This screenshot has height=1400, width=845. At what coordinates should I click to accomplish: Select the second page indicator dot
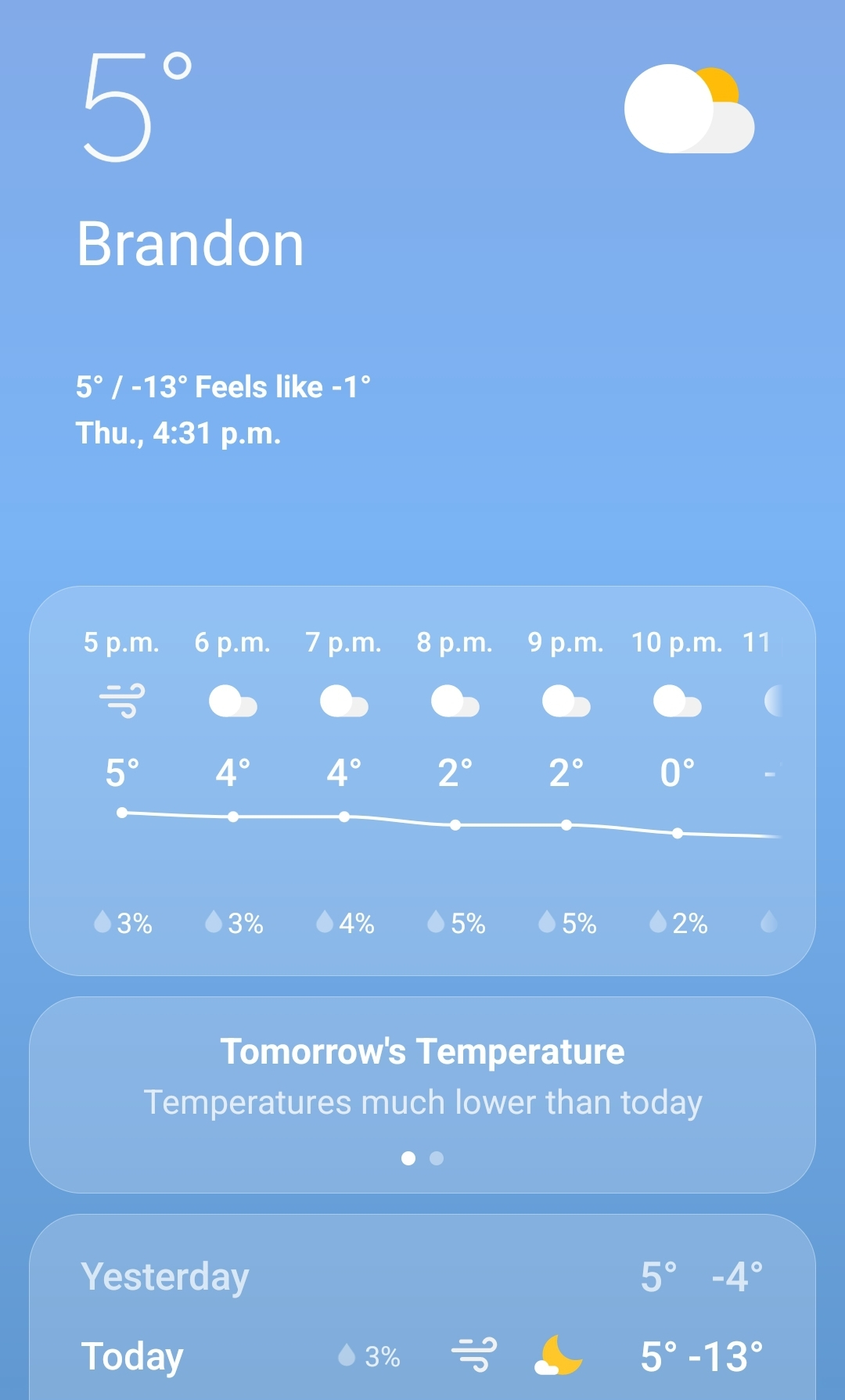pos(437,1158)
